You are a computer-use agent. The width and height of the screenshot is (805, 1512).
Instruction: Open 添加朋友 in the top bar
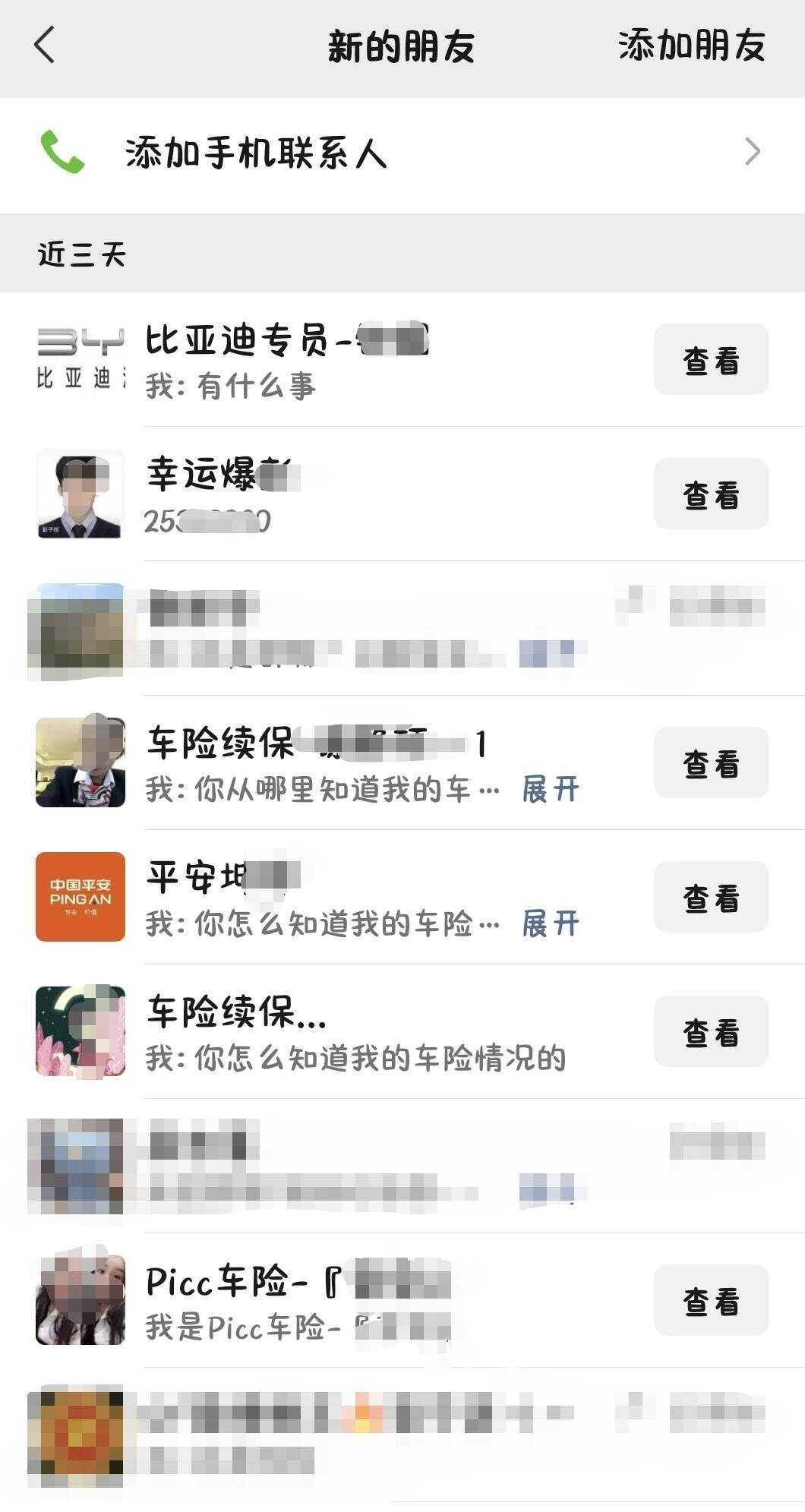690,46
